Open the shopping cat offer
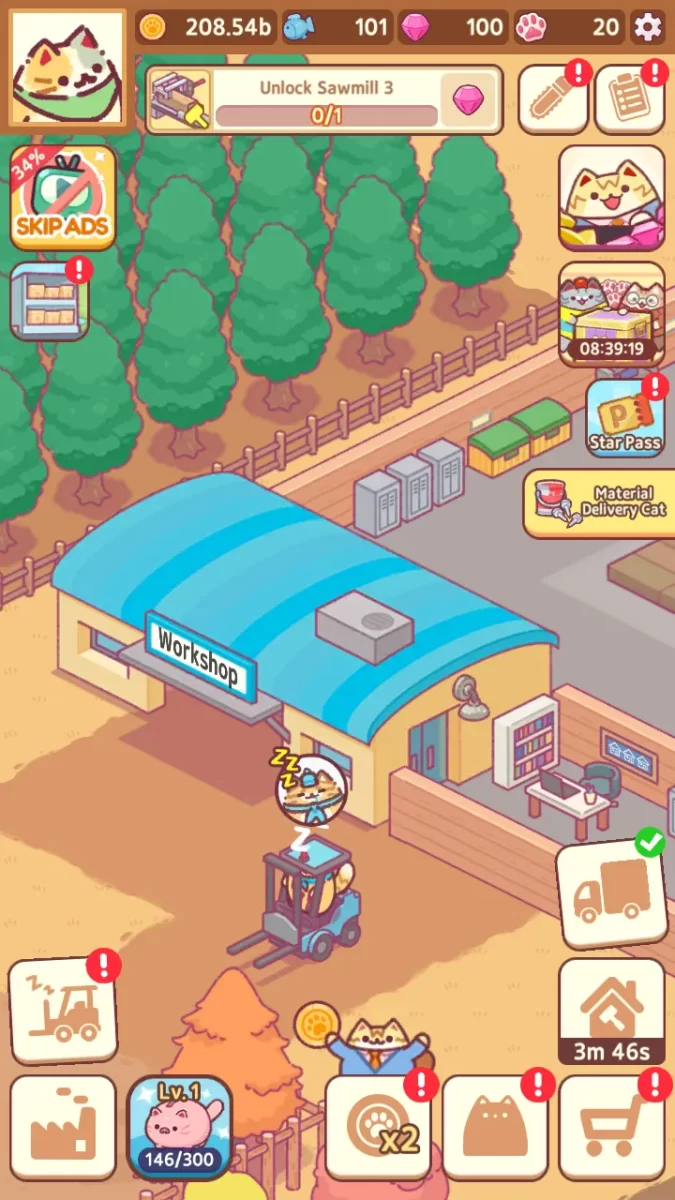Viewport: 675px width, 1200px height. pyautogui.click(x=611, y=198)
